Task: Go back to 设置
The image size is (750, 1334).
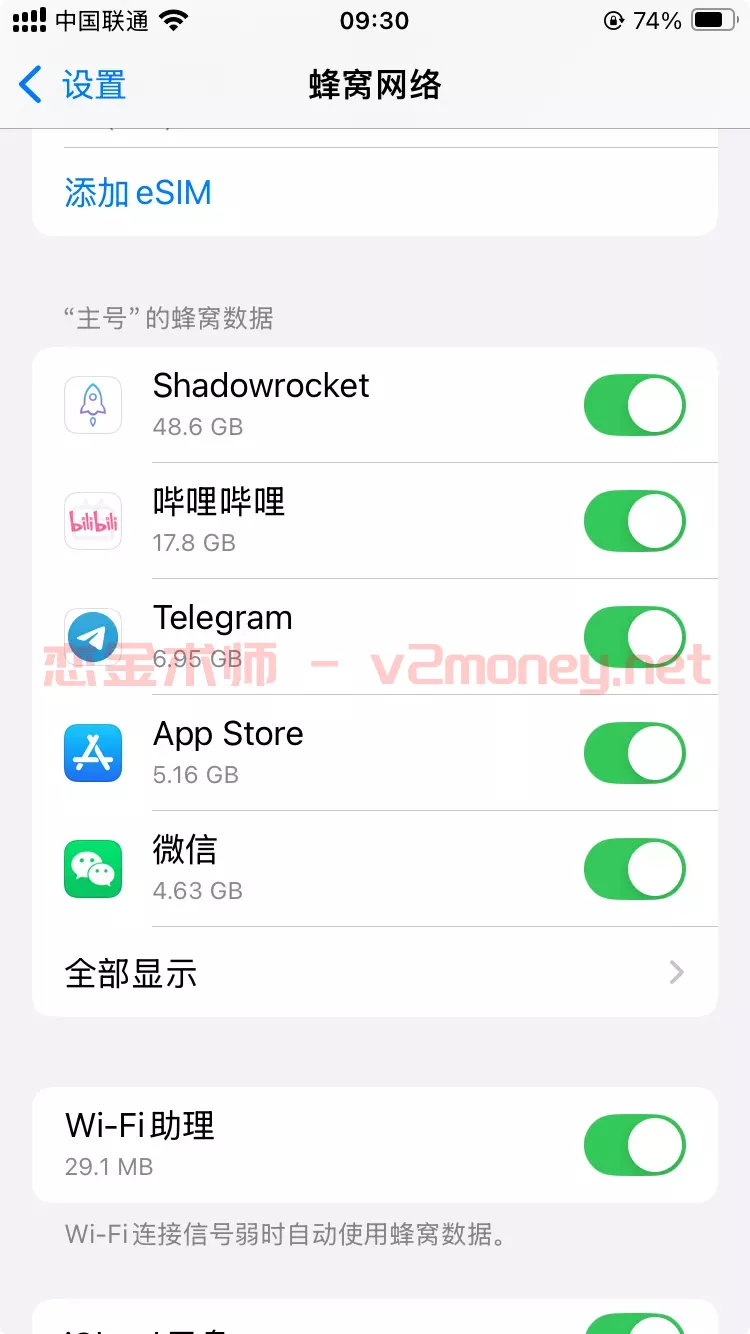Action: click(72, 85)
